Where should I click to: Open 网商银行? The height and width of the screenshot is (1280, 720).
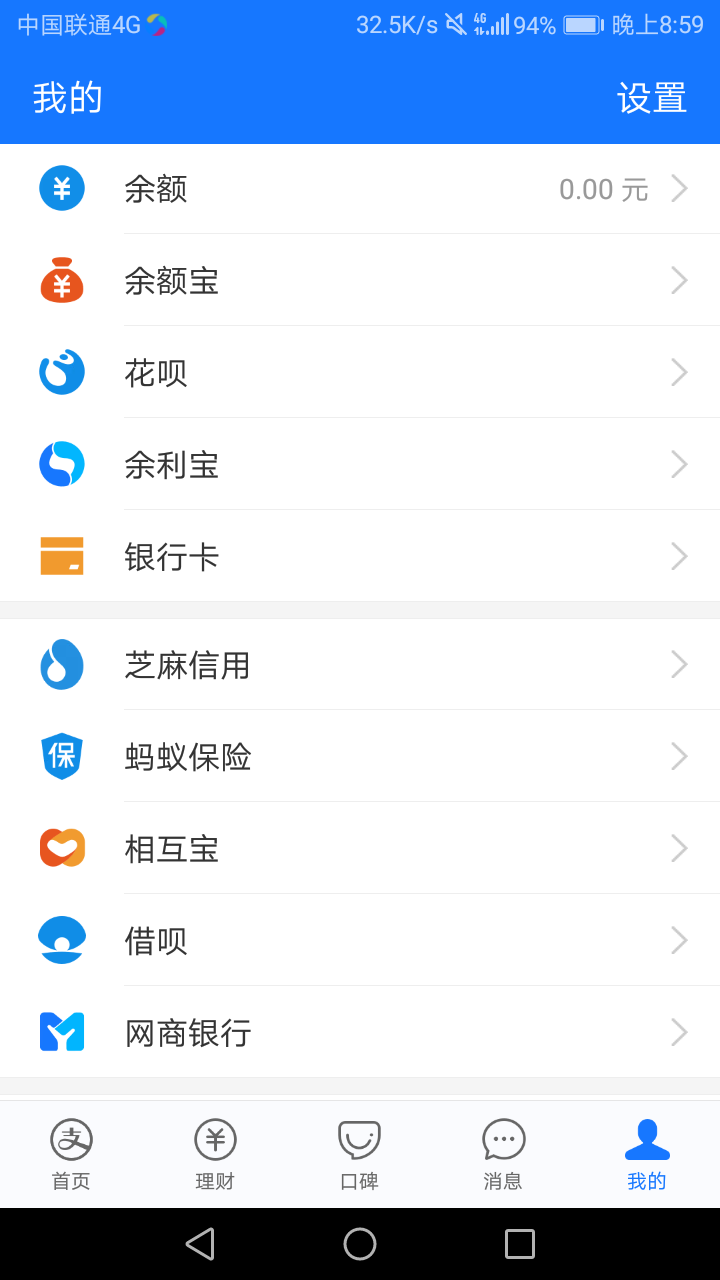(x=360, y=1032)
